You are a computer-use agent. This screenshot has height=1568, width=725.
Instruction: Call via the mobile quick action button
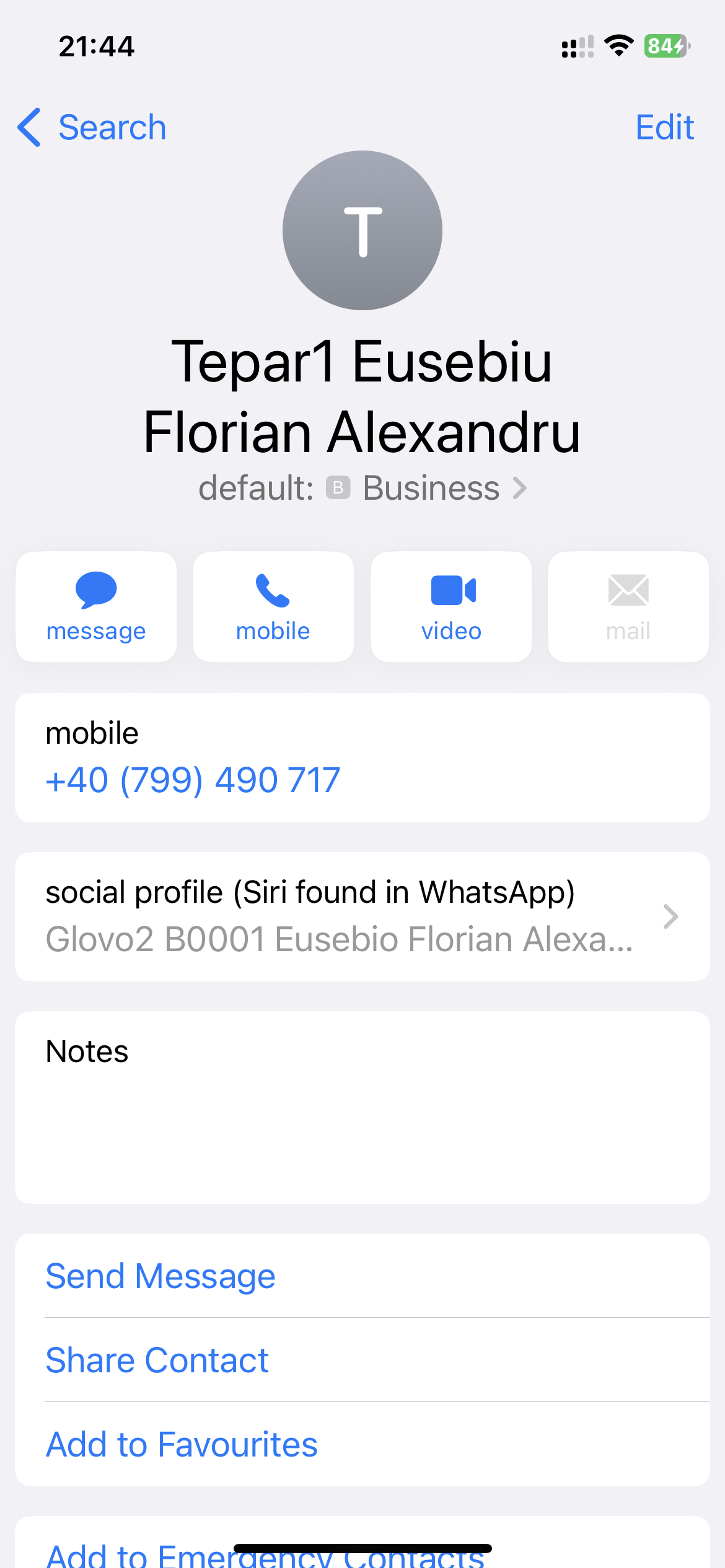tap(273, 607)
